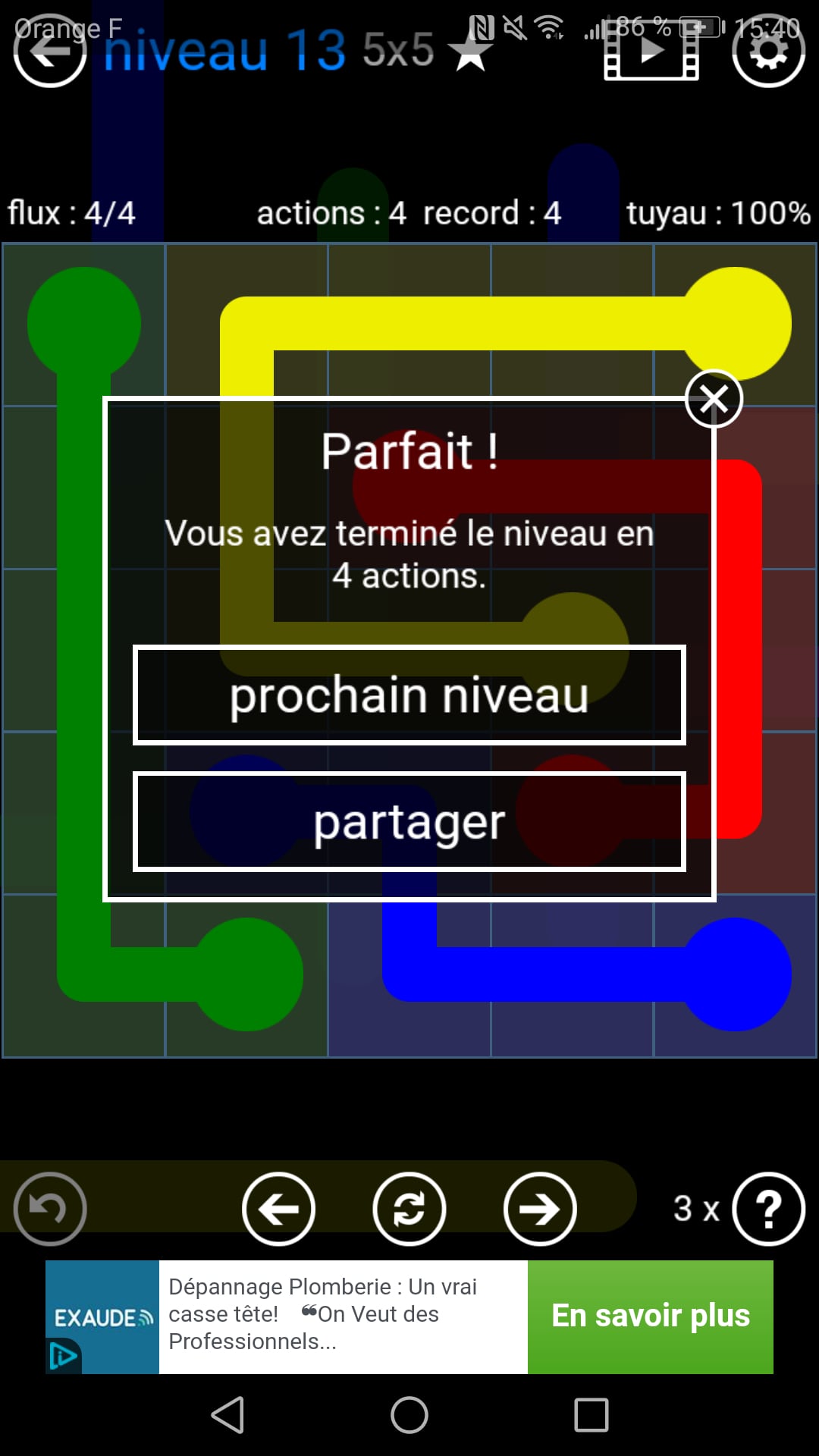Advance with the next level arrow
The height and width of the screenshot is (1456, 819).
coord(540,1209)
